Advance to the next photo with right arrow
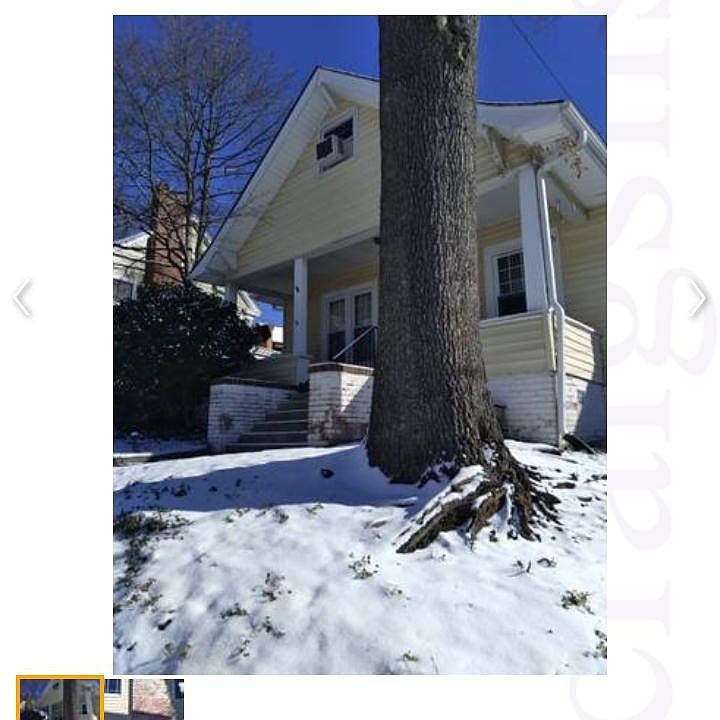The height and width of the screenshot is (720, 720). click(x=697, y=298)
